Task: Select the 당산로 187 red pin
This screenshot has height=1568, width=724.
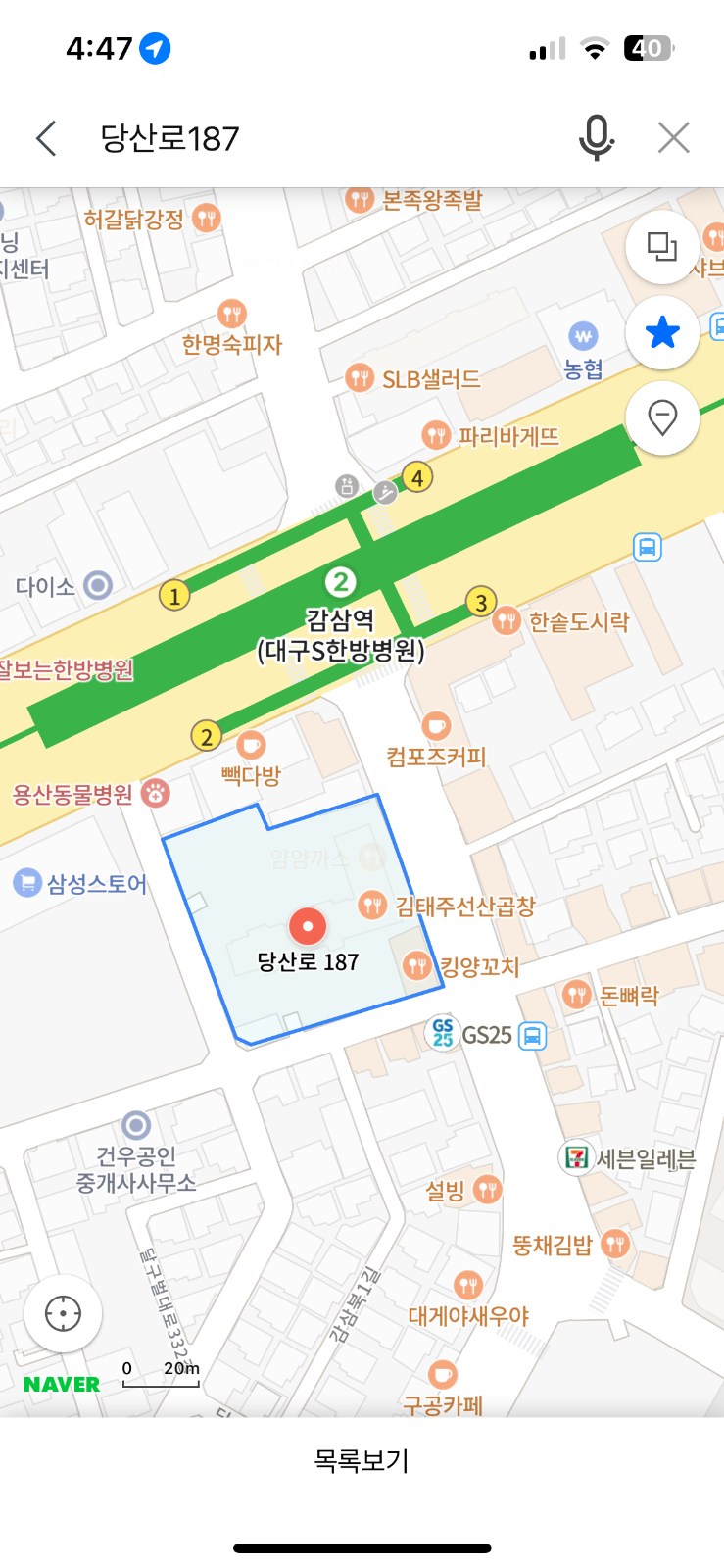Action: point(308,926)
